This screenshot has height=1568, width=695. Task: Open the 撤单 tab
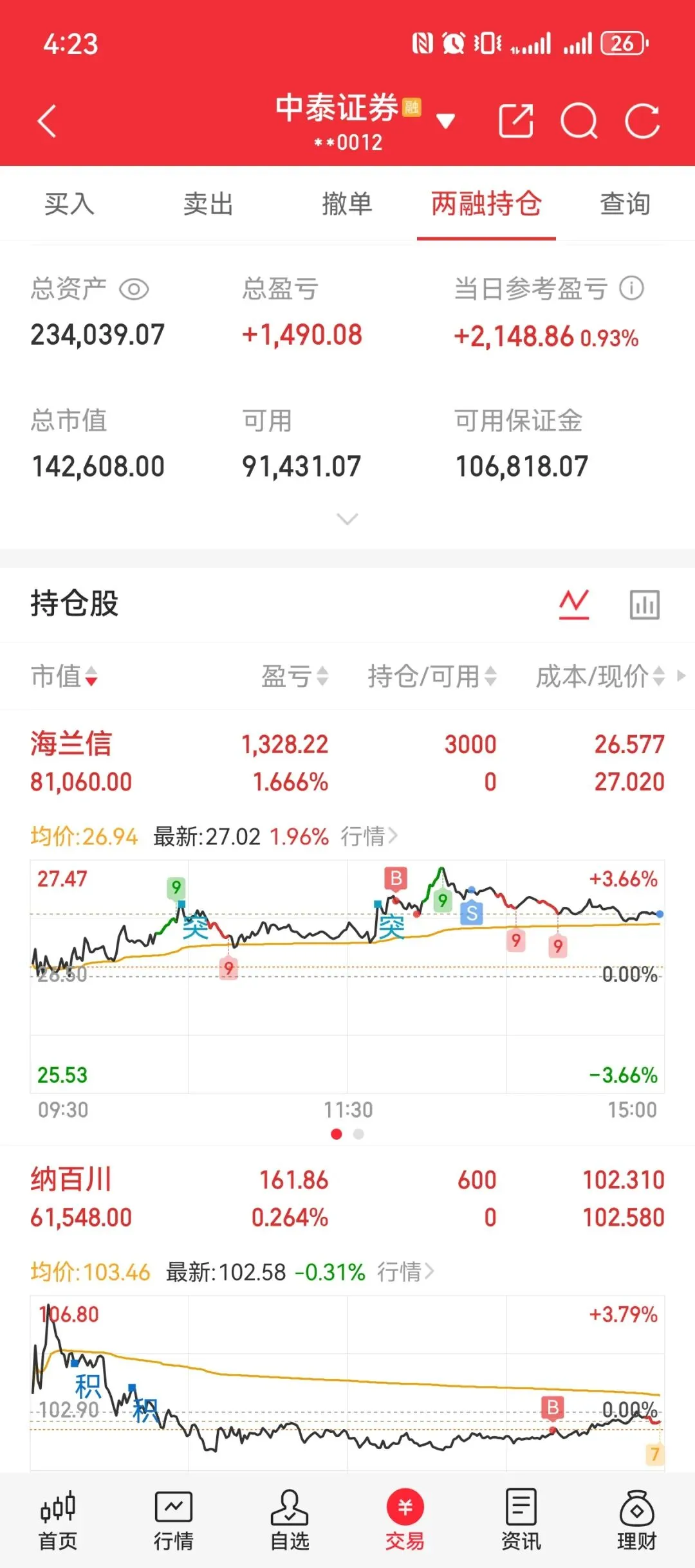click(x=347, y=204)
